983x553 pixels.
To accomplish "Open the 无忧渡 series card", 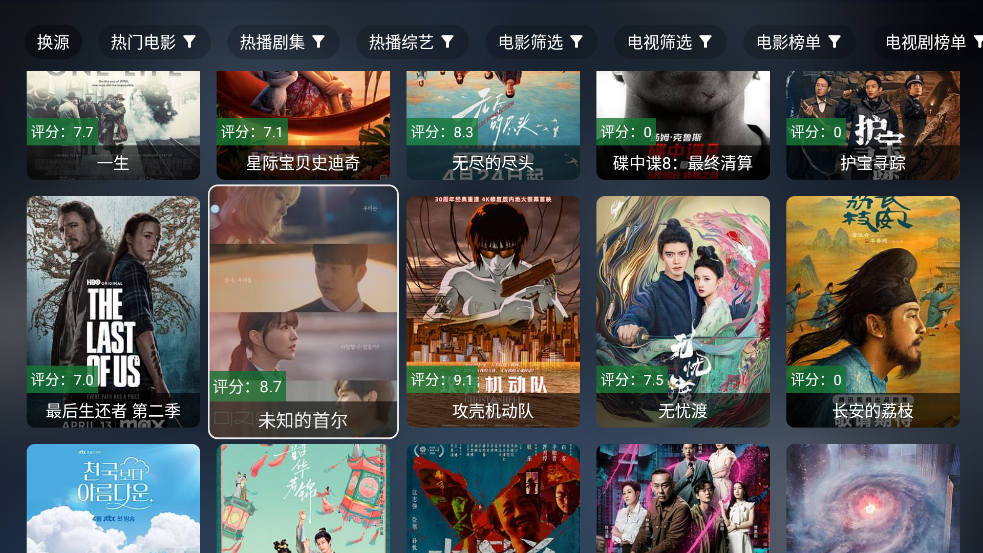I will (683, 310).
